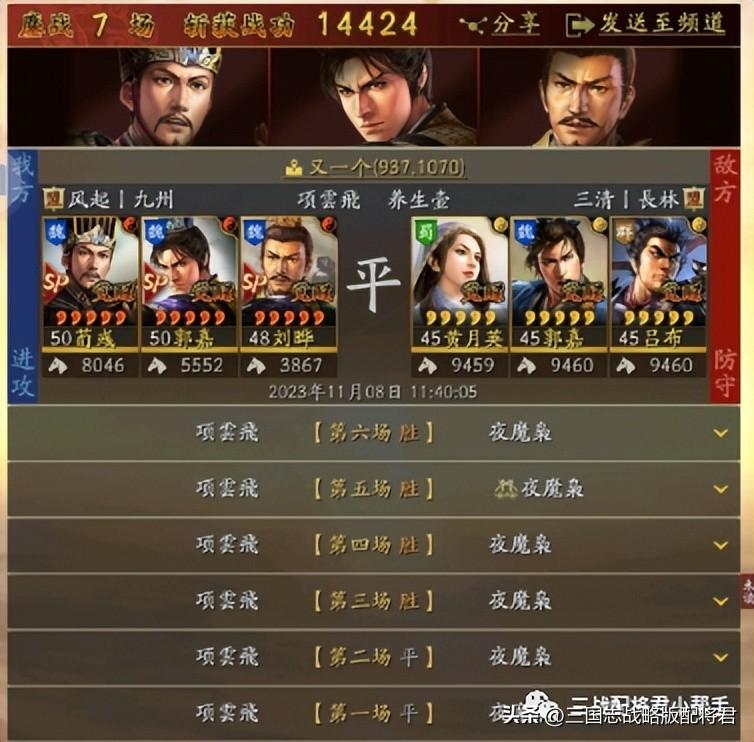Screen dimensions: 754x742
Task: View the enemy level 45 郭嘉 card
Action: point(558,283)
